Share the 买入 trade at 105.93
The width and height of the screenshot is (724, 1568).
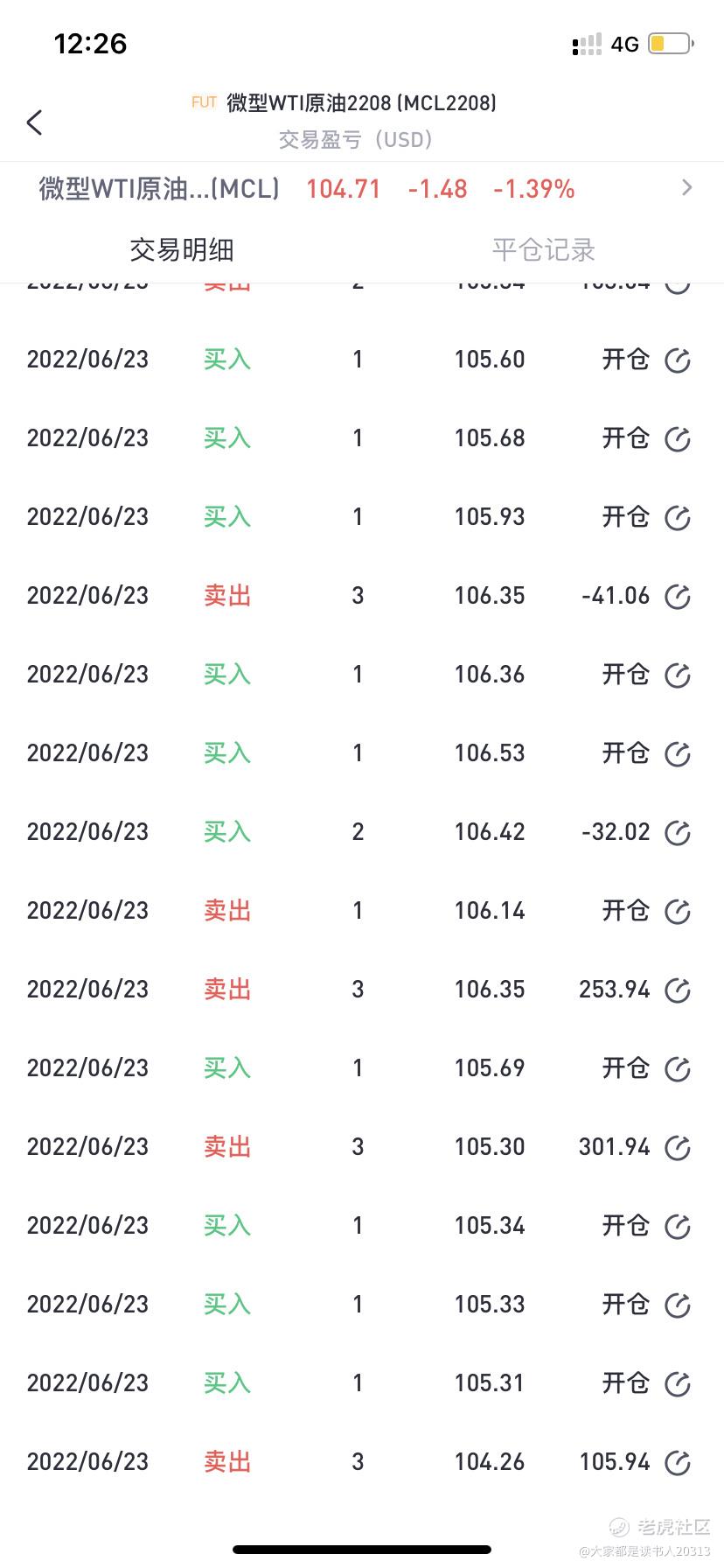click(678, 518)
